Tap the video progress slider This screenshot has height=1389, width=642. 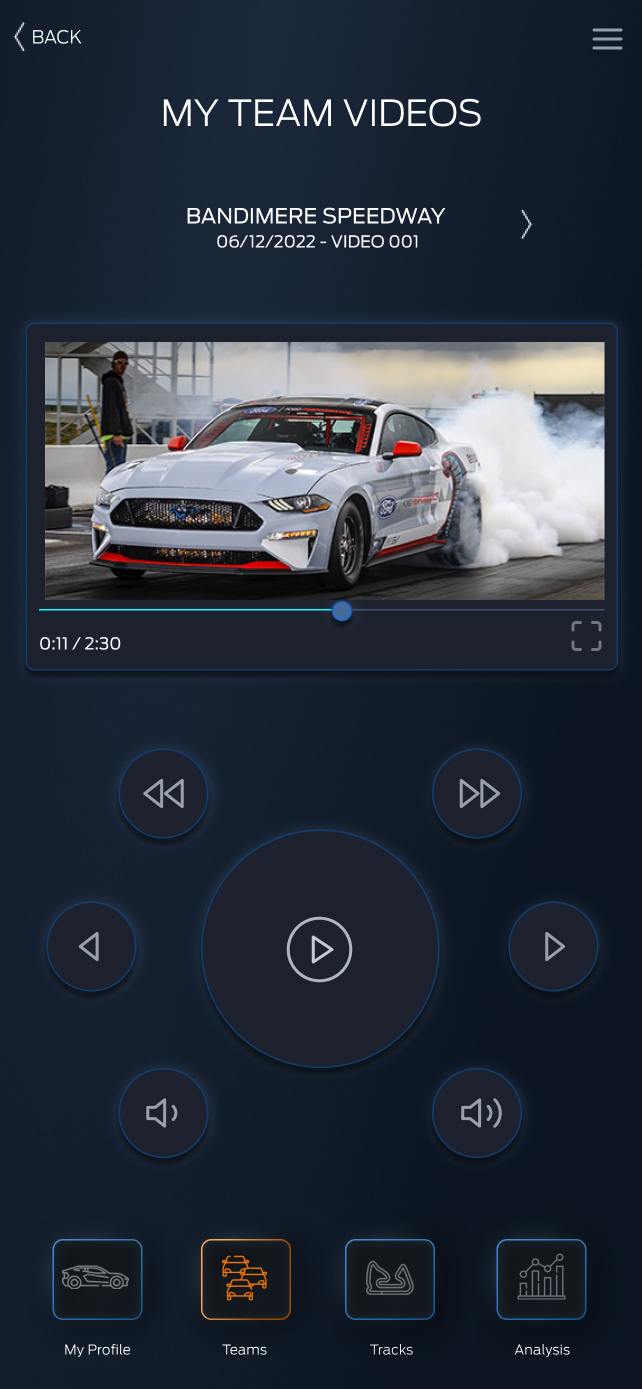pos(342,611)
